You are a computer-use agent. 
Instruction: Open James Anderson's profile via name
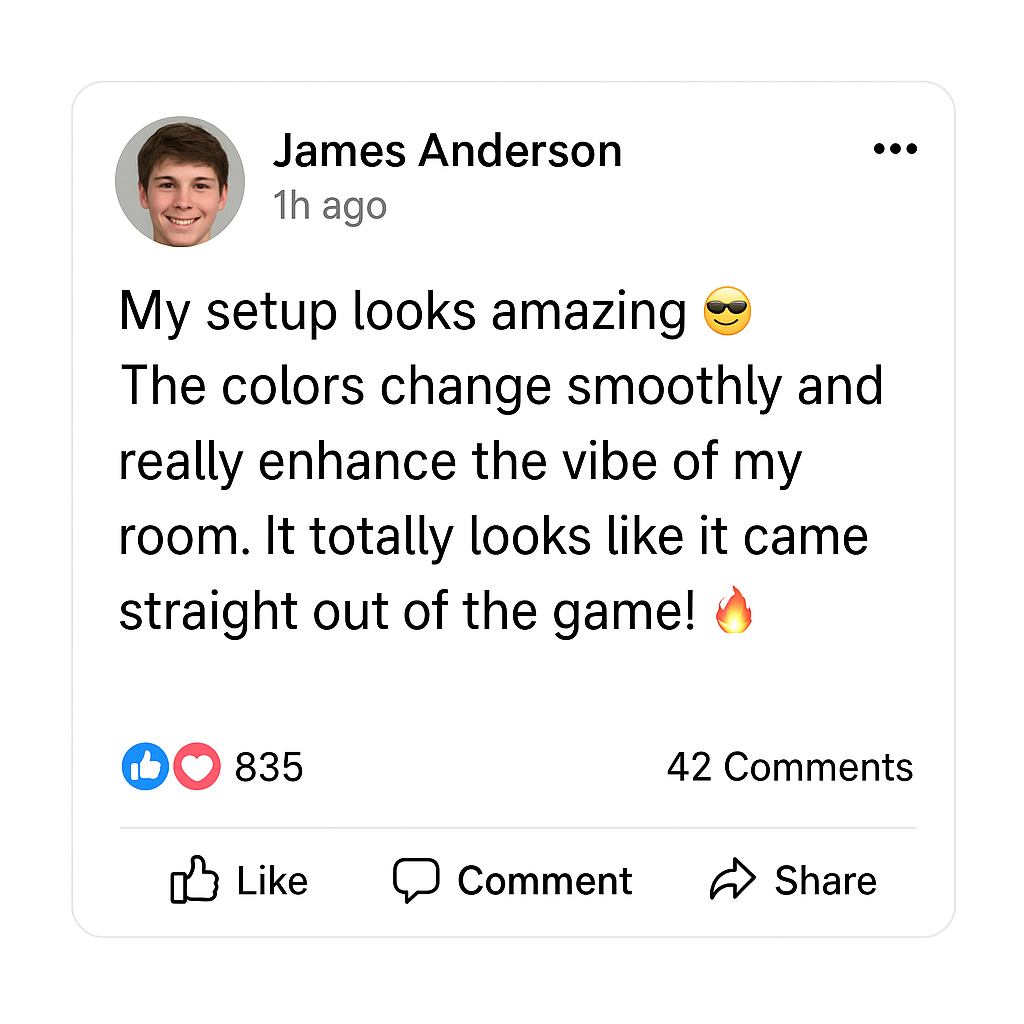(447, 151)
